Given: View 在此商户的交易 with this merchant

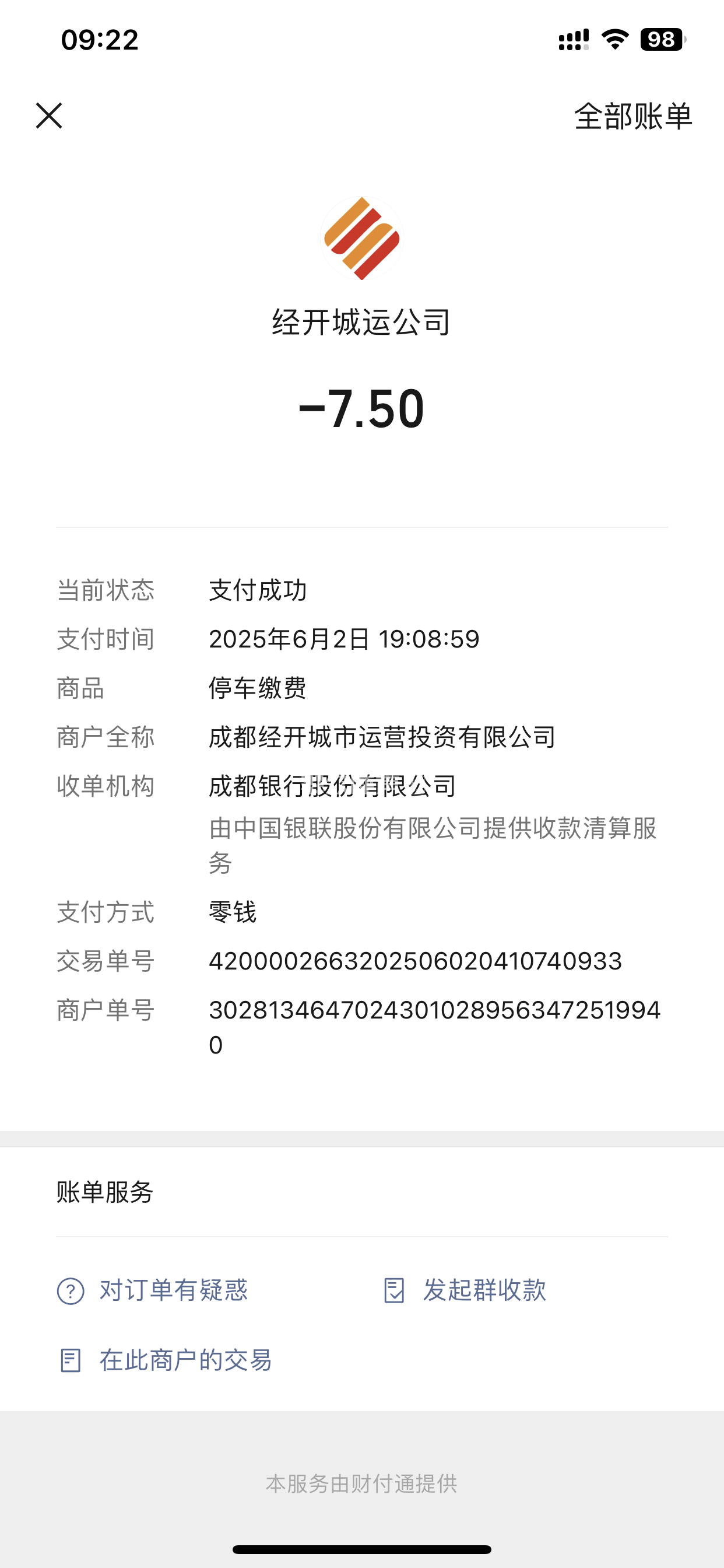Looking at the screenshot, I should tap(165, 1360).
